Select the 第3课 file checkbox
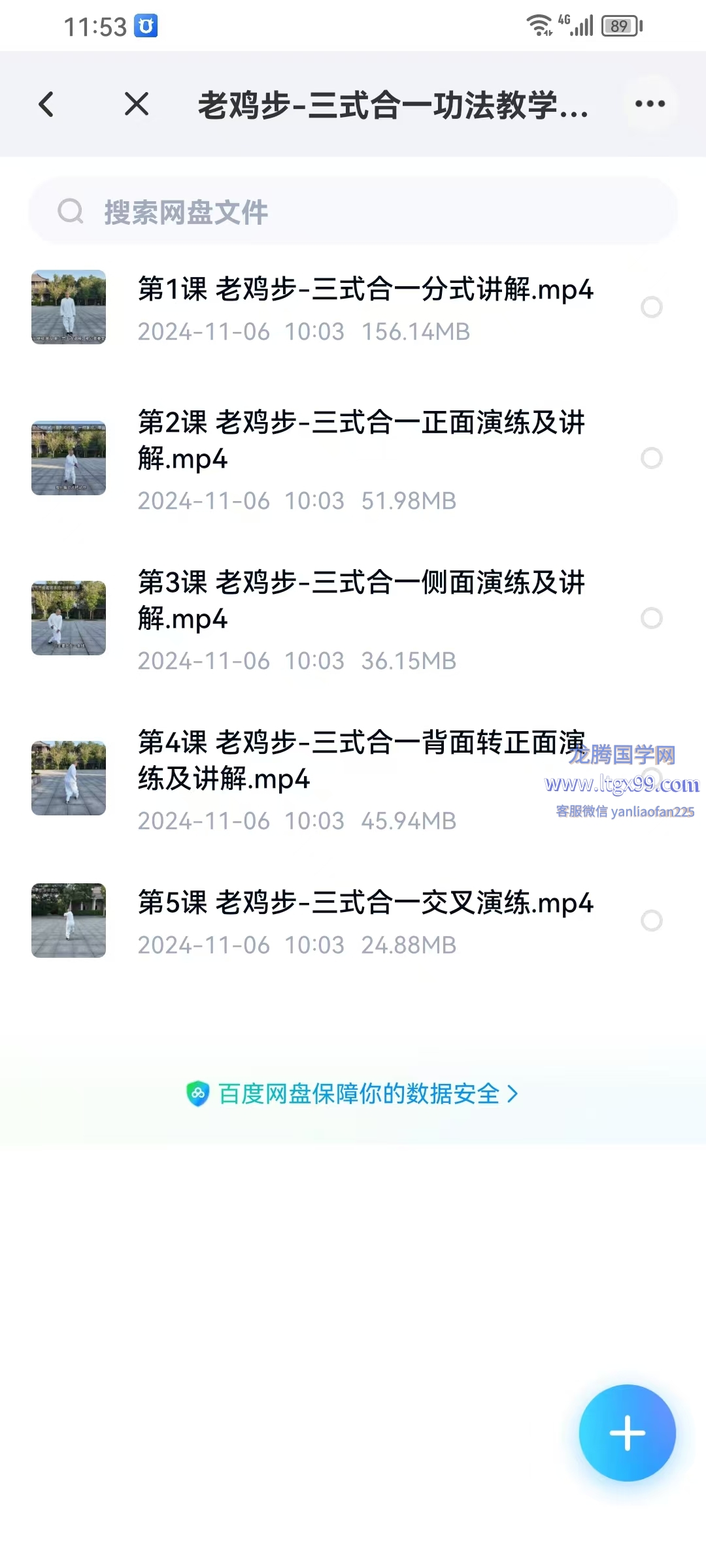Image resolution: width=706 pixels, height=1568 pixels. click(651, 618)
